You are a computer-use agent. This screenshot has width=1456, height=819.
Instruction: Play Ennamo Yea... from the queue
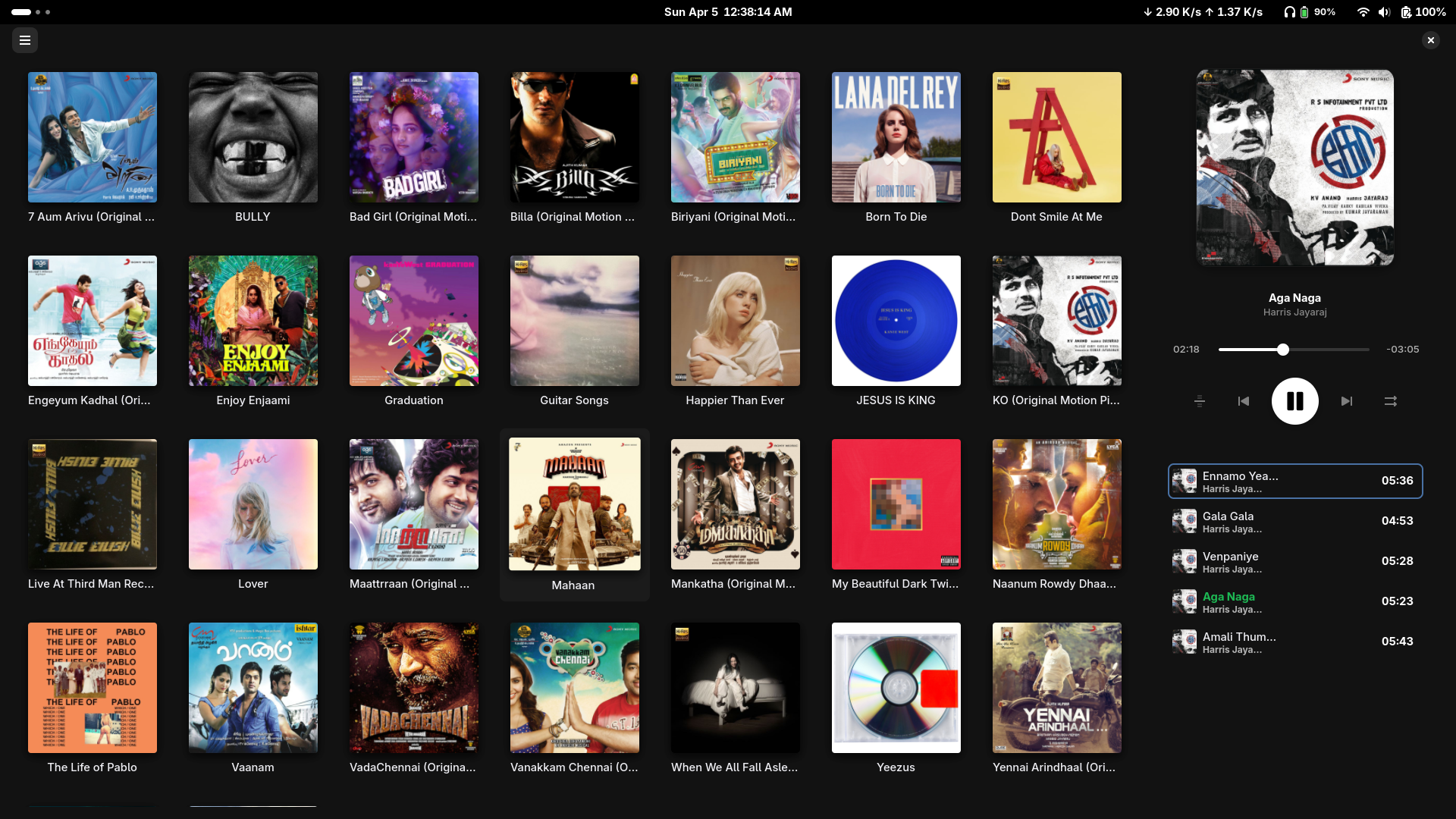pos(1294,482)
